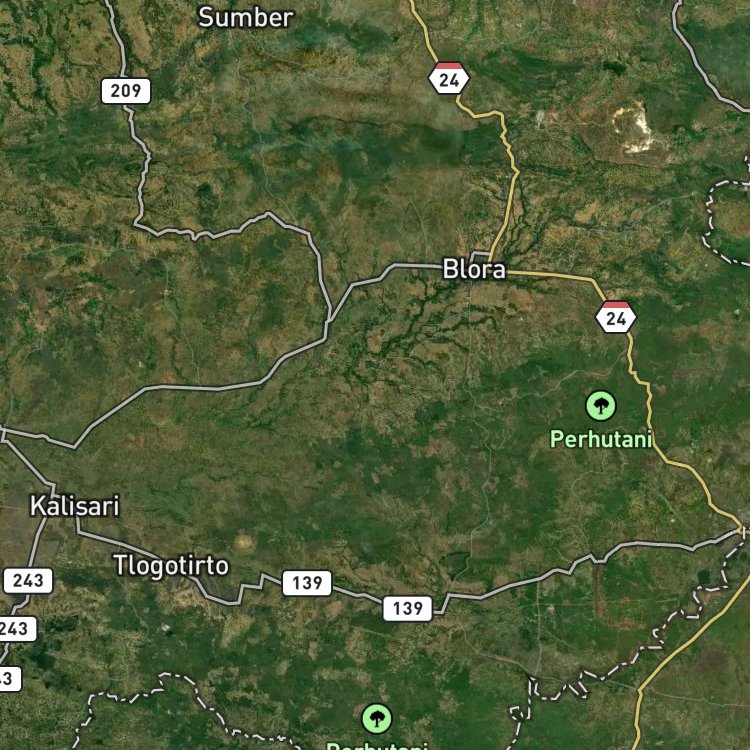Tap the Kalisari place label
The width and height of the screenshot is (750, 750).
[x=75, y=506]
